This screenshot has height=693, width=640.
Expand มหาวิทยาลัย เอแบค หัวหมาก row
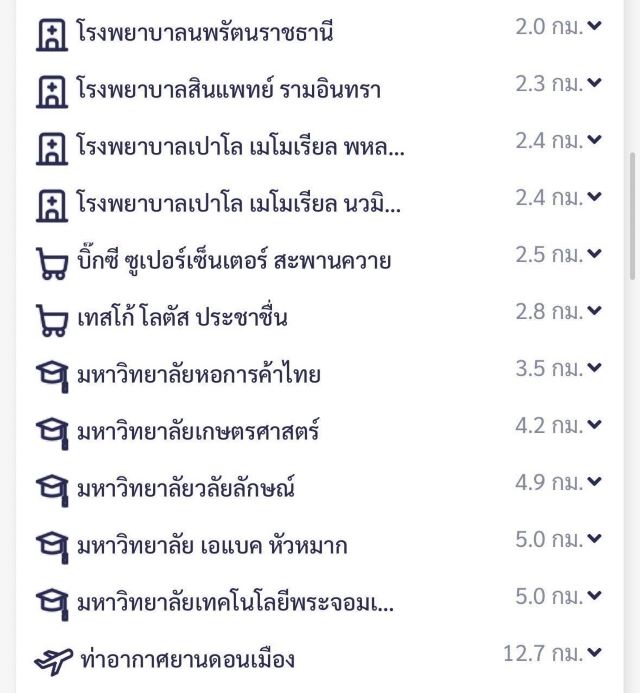tap(595, 540)
